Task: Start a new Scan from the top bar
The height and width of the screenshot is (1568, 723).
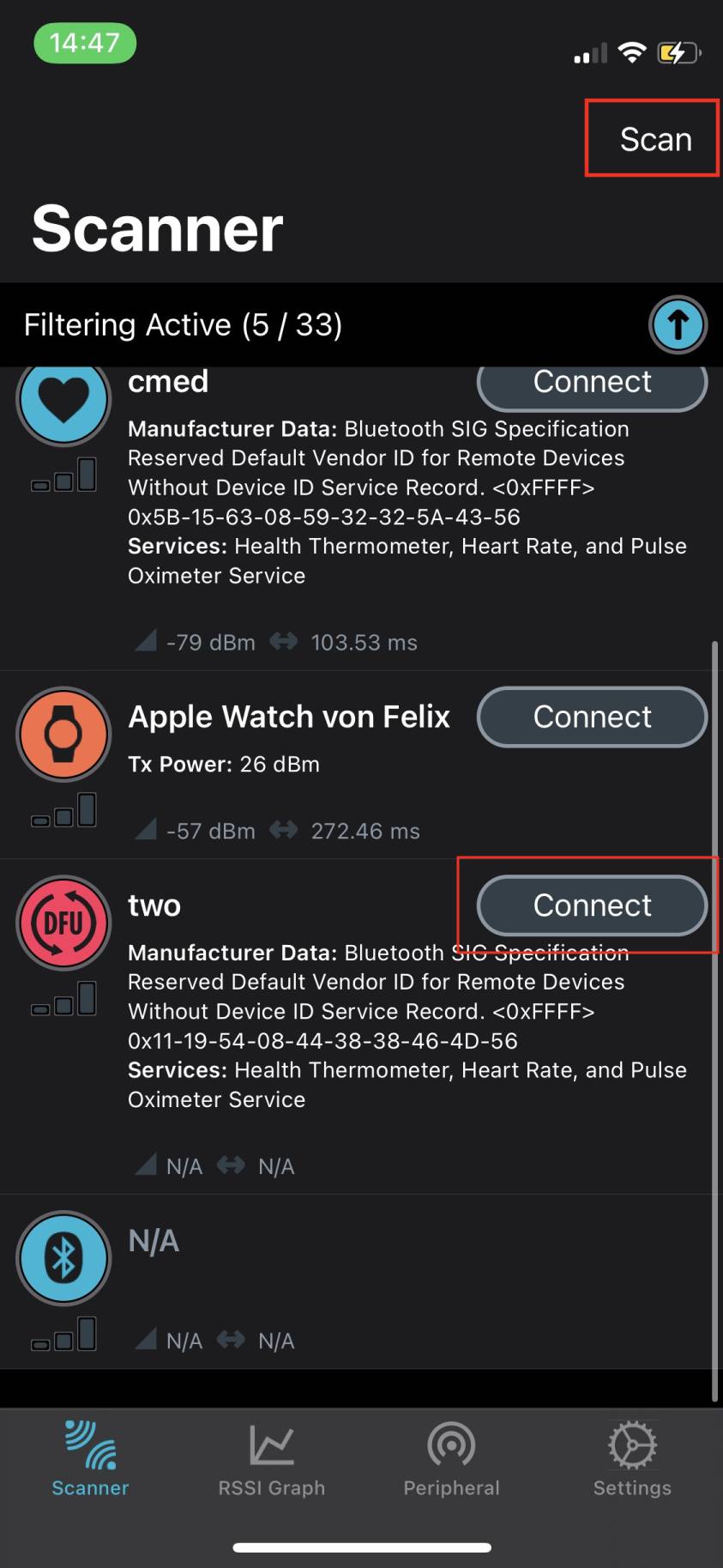Action: 654,139
